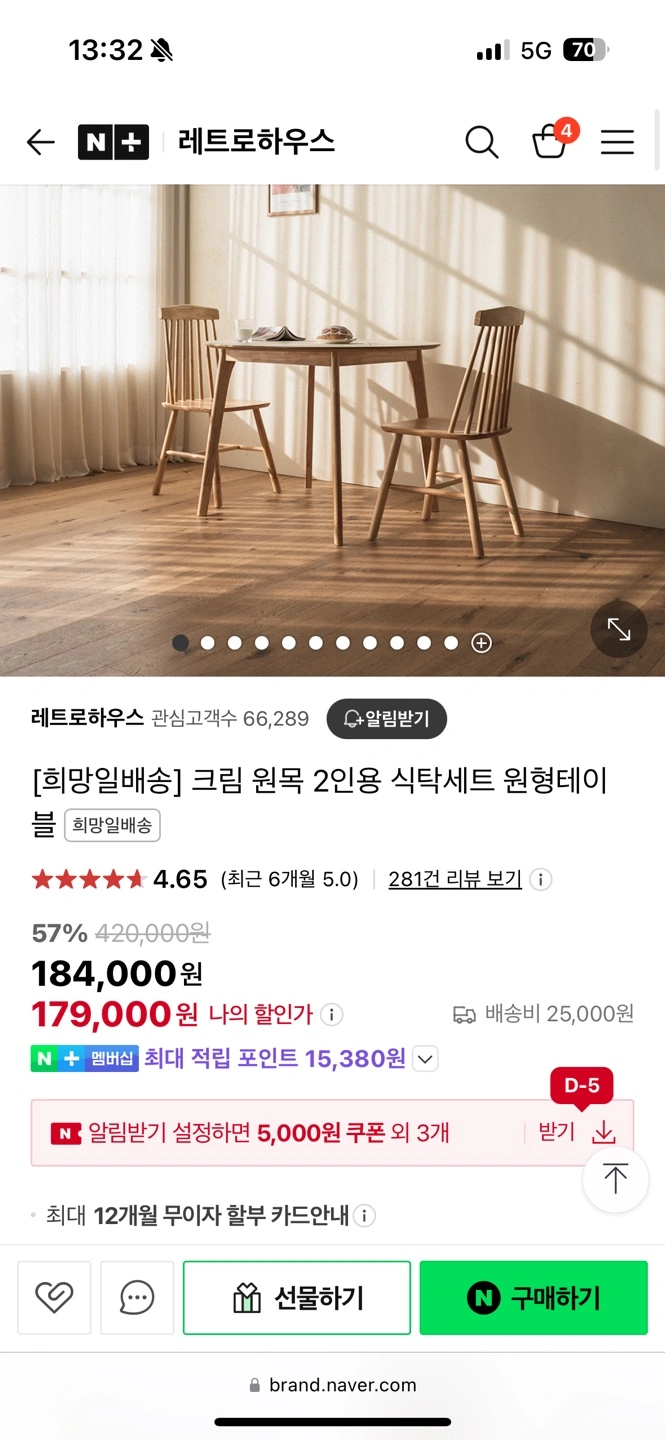665x1440 pixels.
Task: Tap the plus icon after image dots
Action: (482, 643)
